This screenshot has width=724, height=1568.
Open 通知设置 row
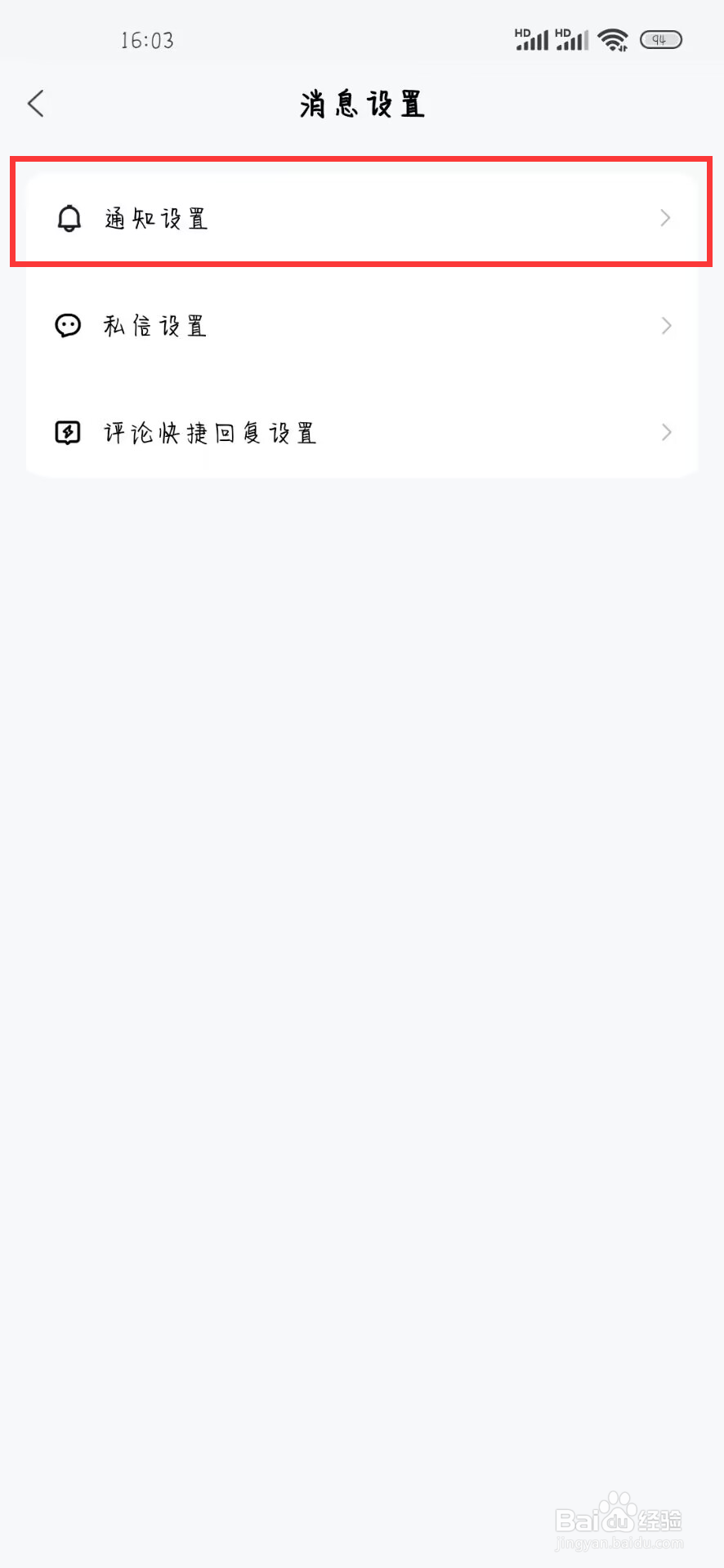(362, 218)
